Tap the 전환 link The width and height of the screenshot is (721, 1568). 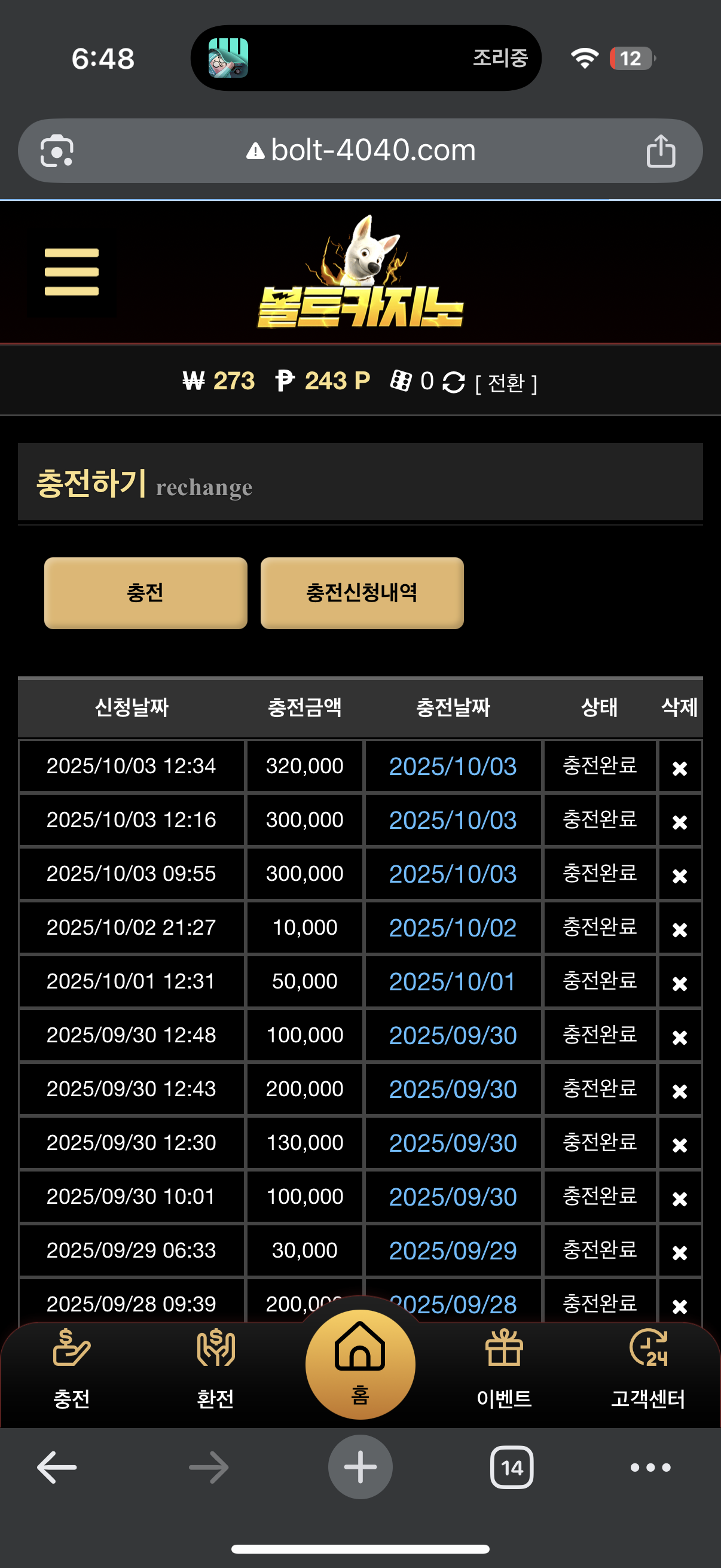506,383
